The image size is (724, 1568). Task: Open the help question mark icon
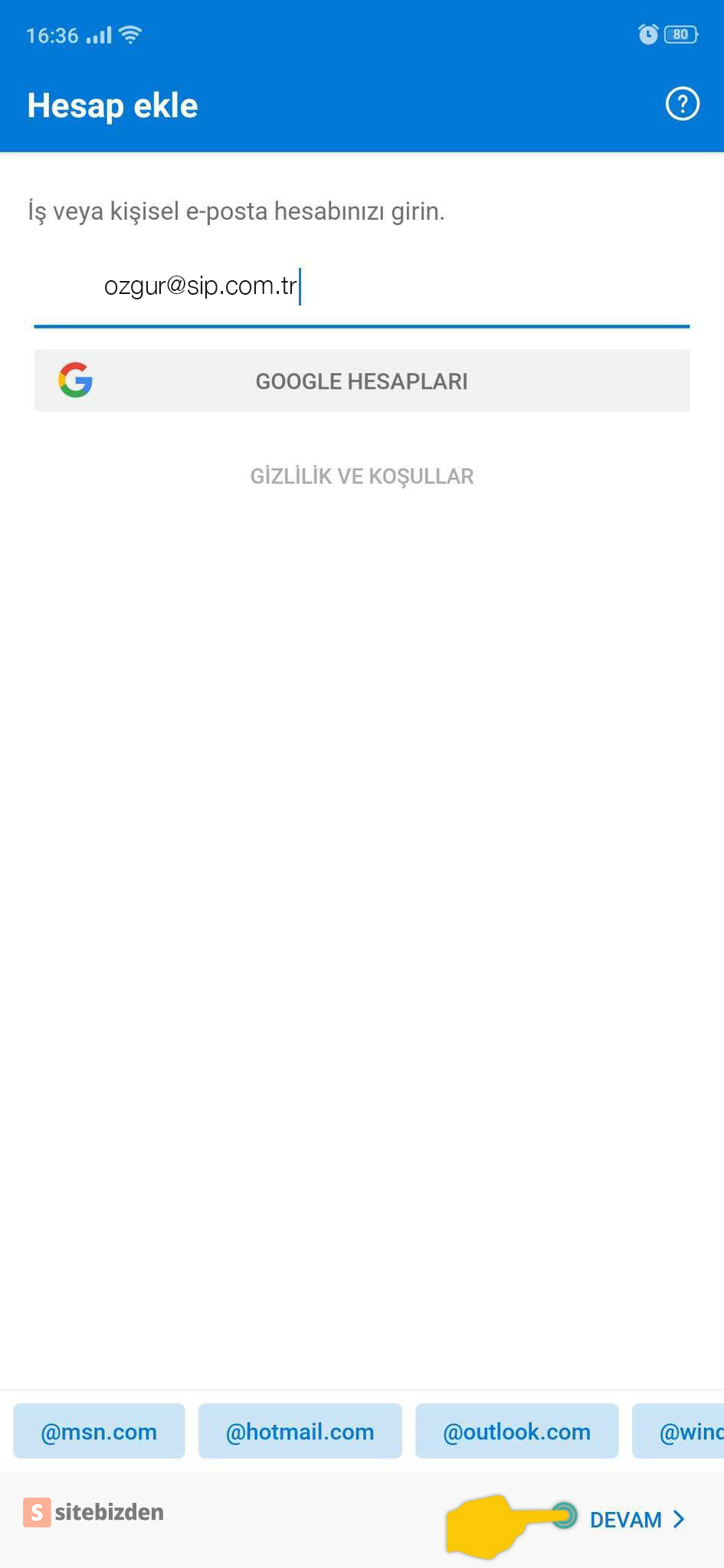682,104
